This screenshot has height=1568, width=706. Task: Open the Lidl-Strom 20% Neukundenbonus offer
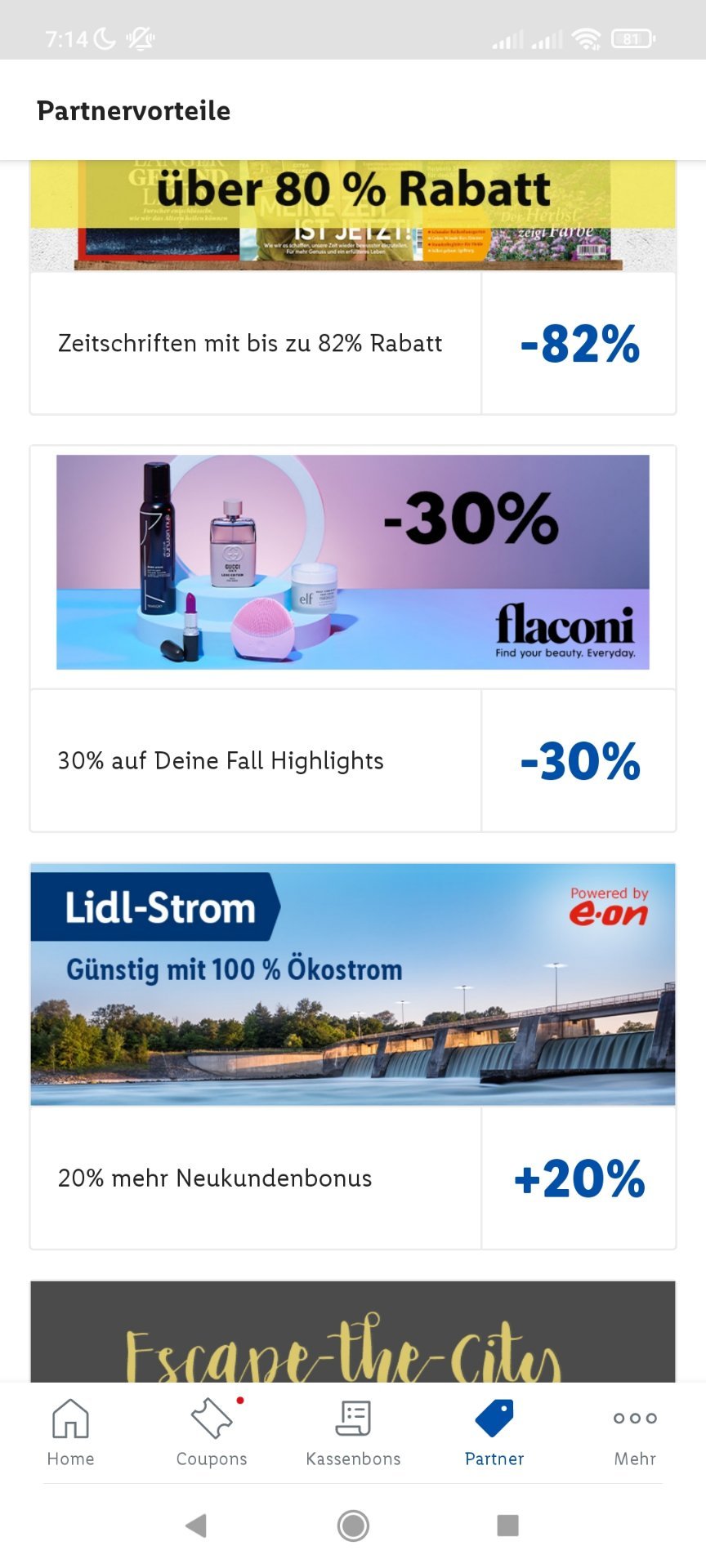click(353, 1056)
